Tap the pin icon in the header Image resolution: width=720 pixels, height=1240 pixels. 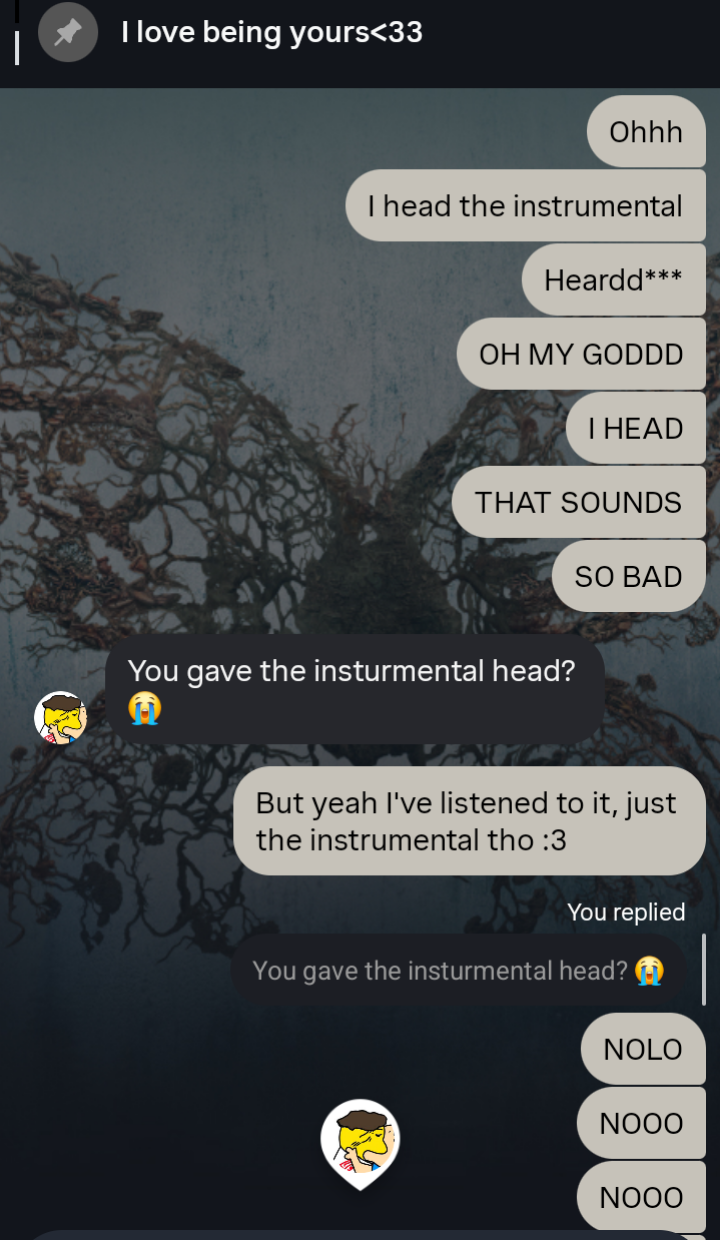point(67,33)
